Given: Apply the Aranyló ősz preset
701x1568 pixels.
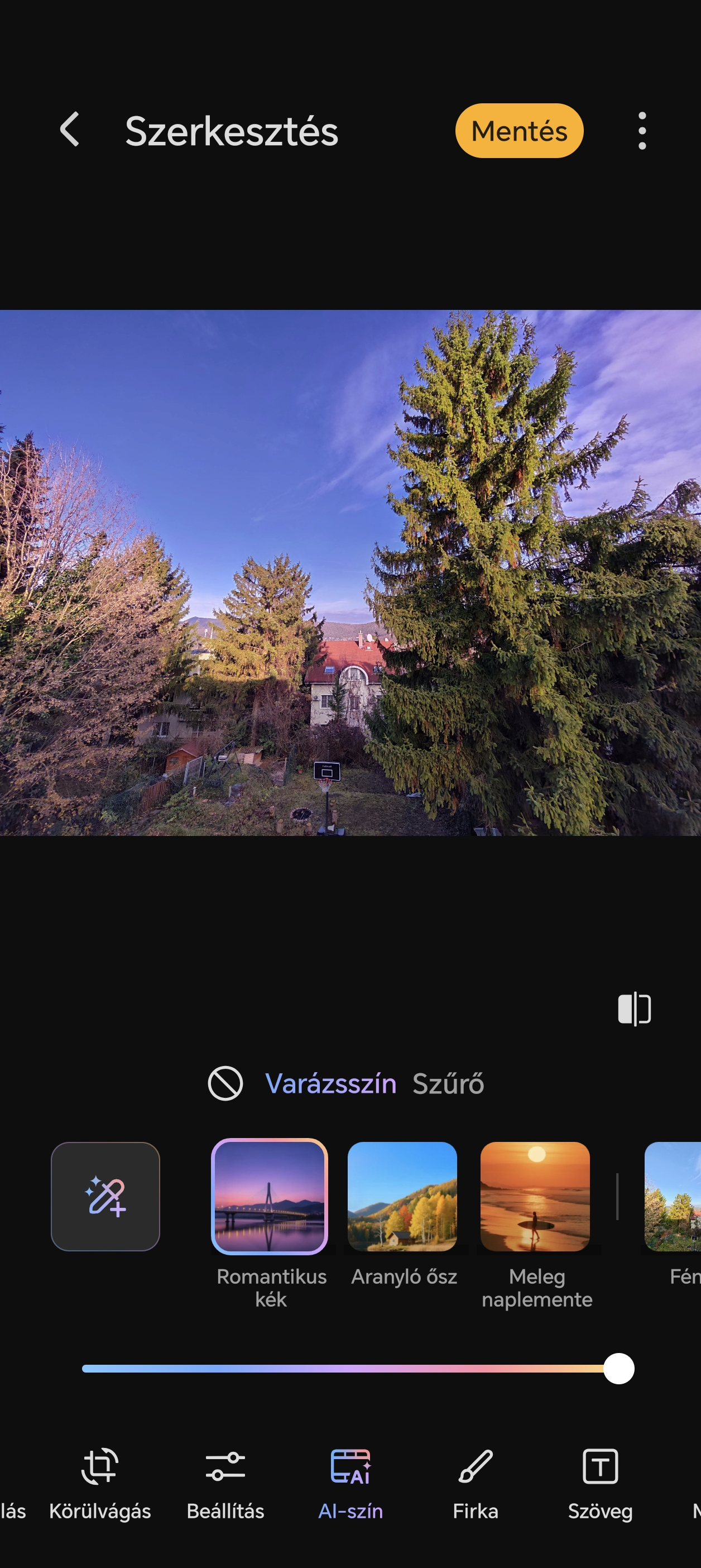Looking at the screenshot, I should point(402,1196).
